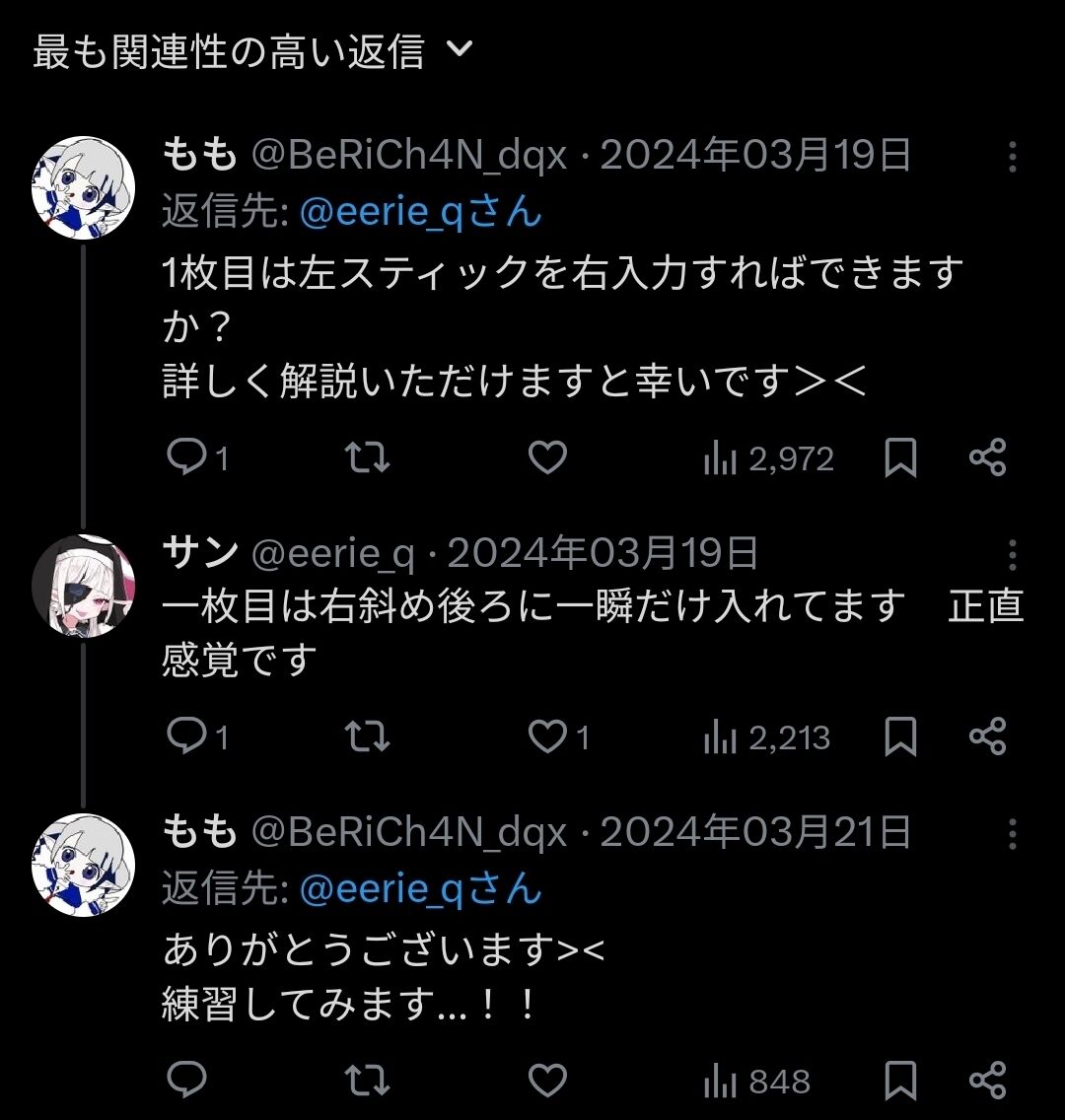Reply to もも's March 19 question
This screenshot has height=1120, width=1065.
click(185, 458)
